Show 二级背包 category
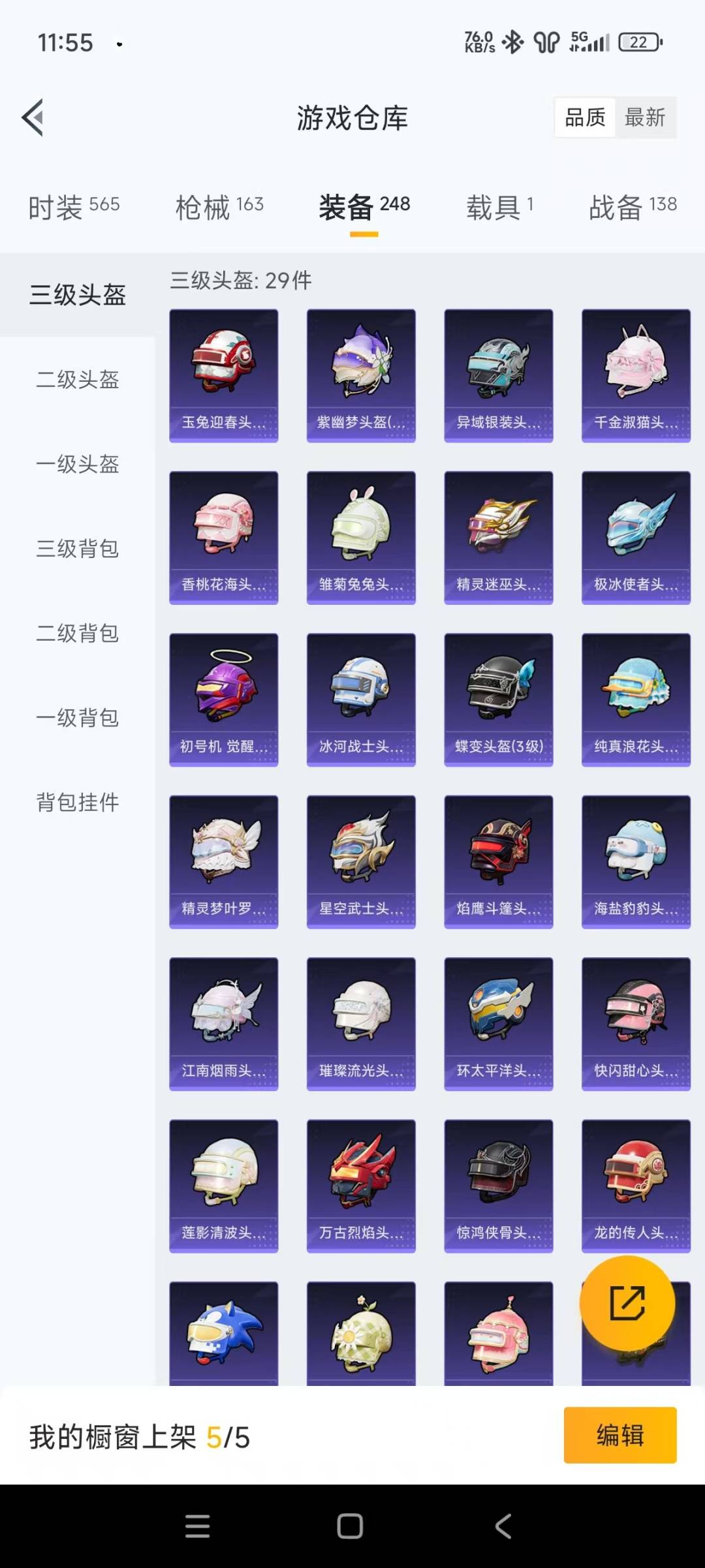 pos(78,633)
